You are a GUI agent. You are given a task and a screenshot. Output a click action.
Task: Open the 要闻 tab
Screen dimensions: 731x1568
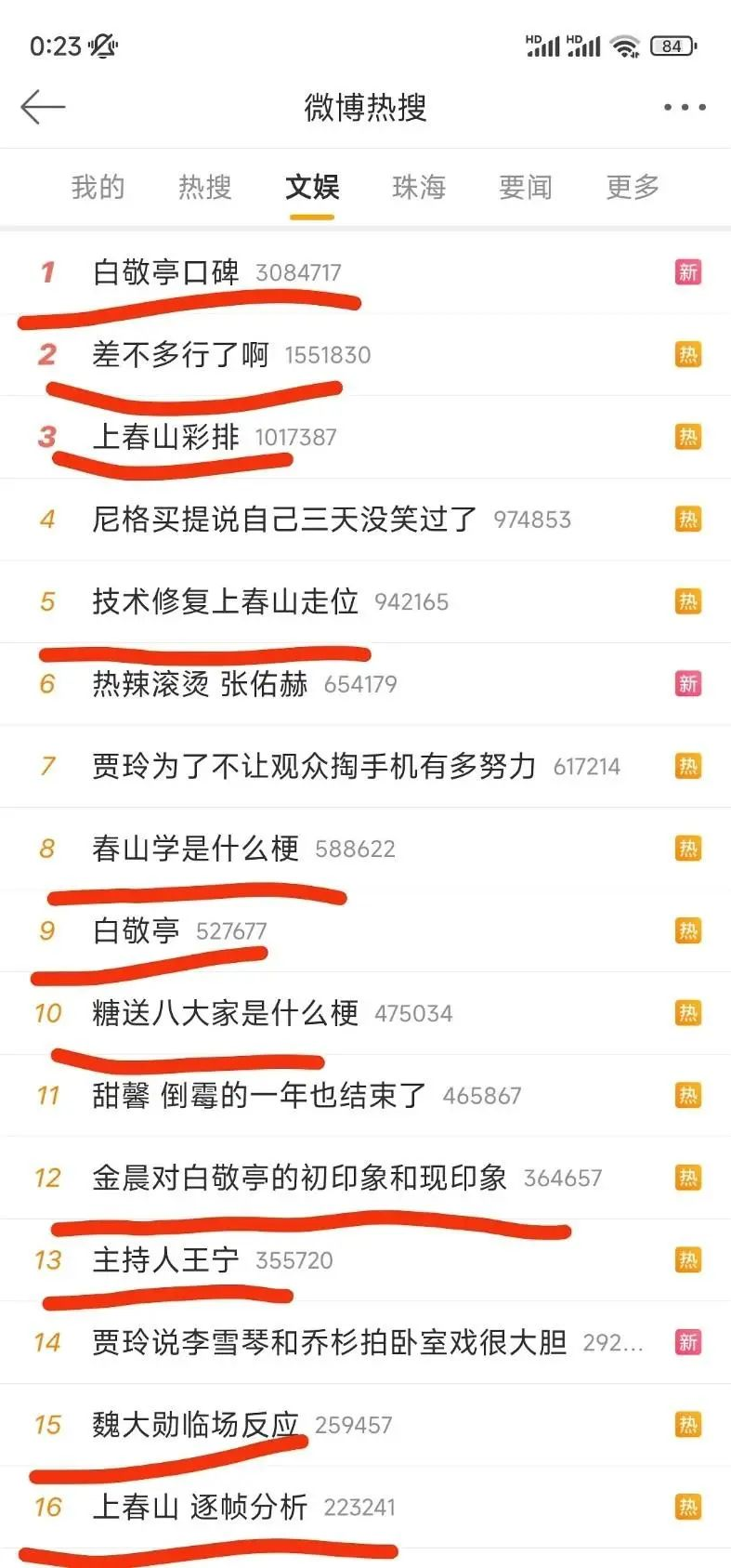pyautogui.click(x=526, y=187)
